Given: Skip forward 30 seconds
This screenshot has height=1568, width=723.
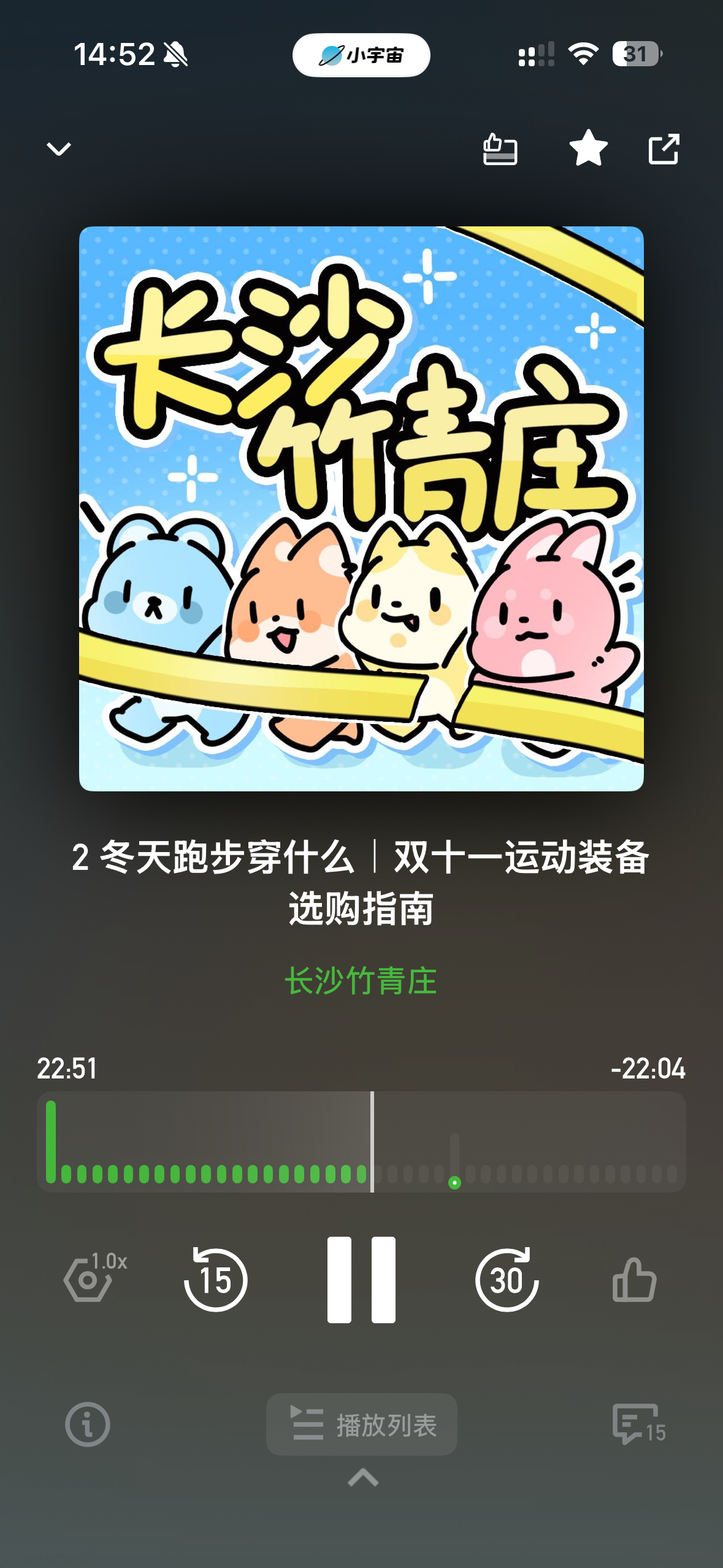Looking at the screenshot, I should point(507,1280).
